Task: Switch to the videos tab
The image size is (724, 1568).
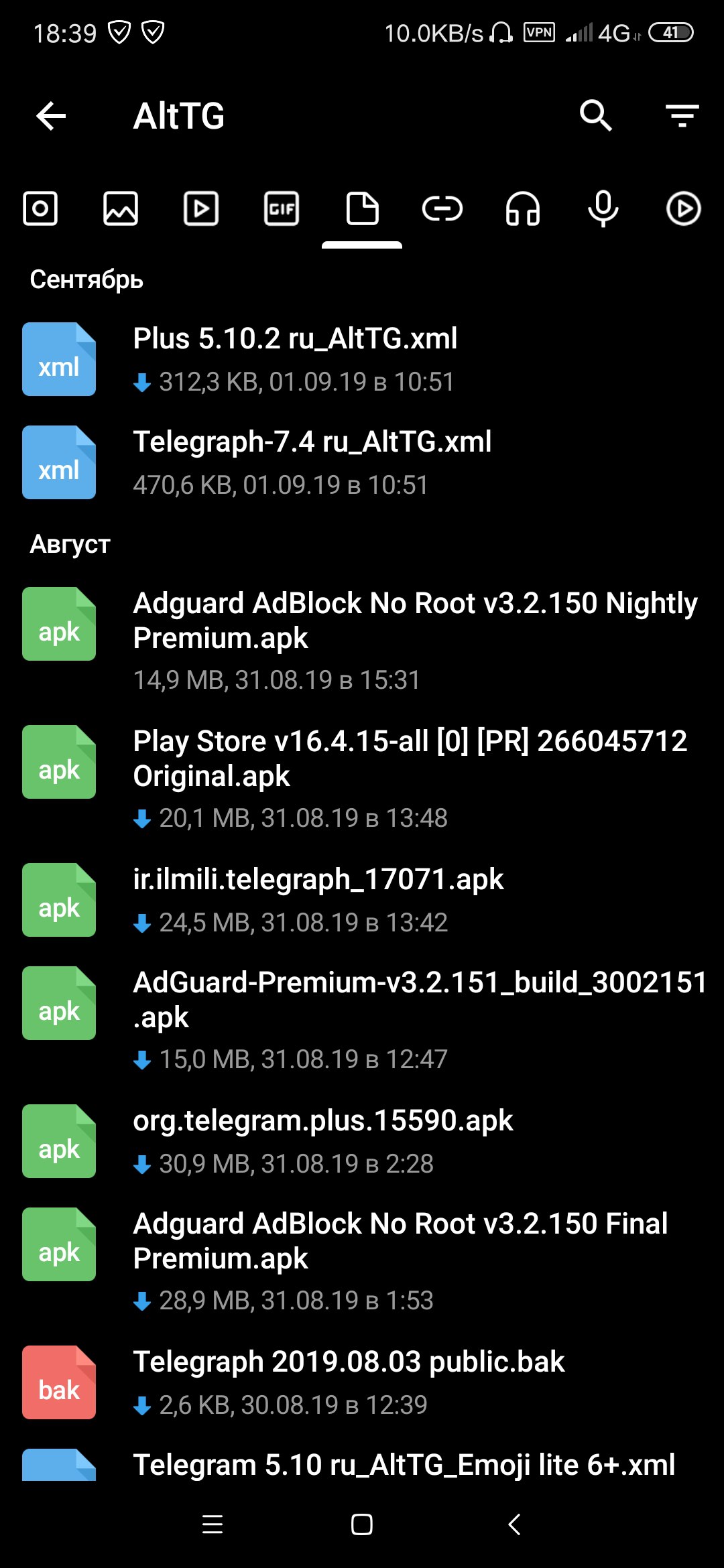Action: (x=201, y=208)
